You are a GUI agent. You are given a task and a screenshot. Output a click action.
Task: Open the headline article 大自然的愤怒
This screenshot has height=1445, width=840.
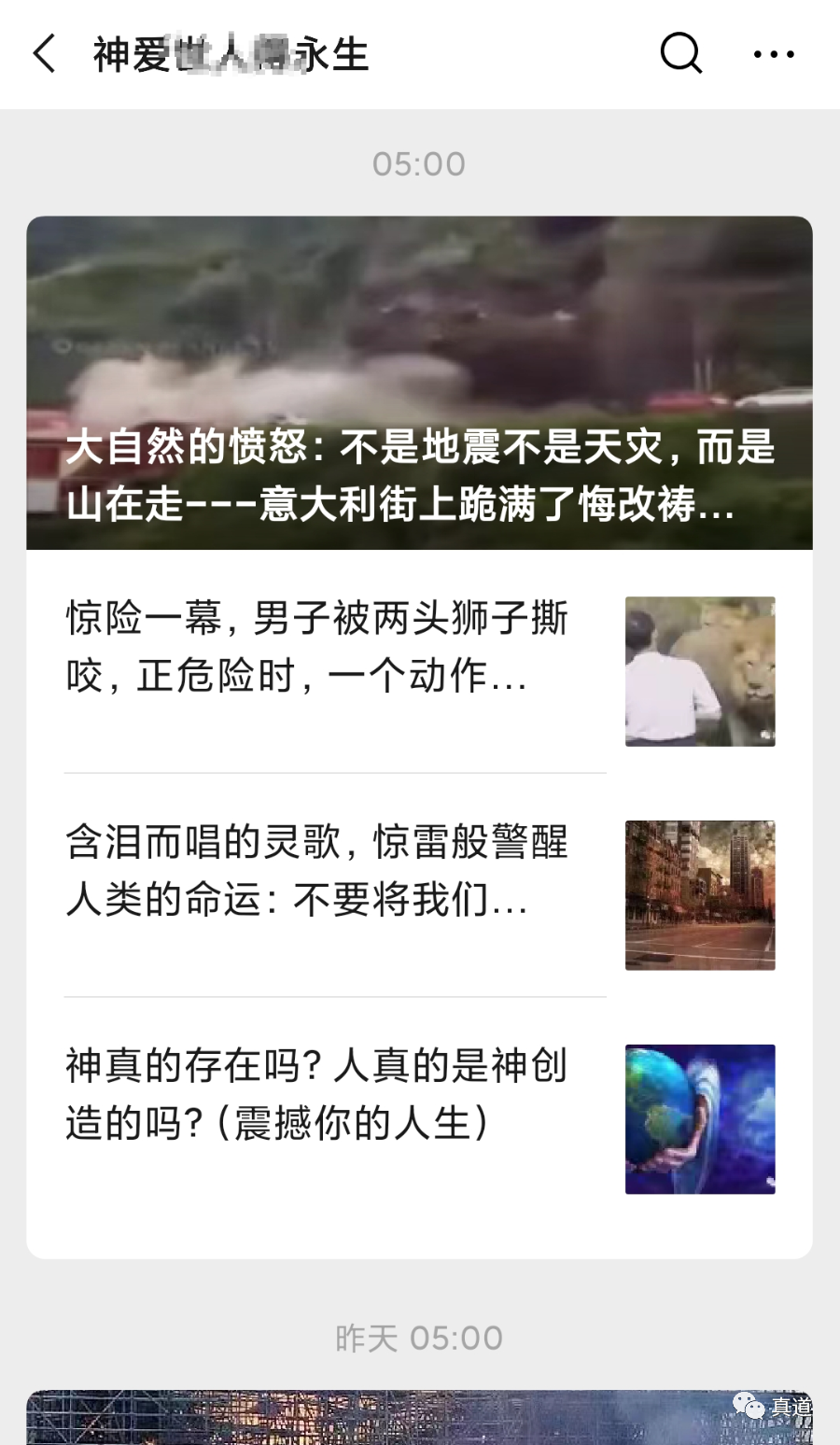tap(419, 383)
